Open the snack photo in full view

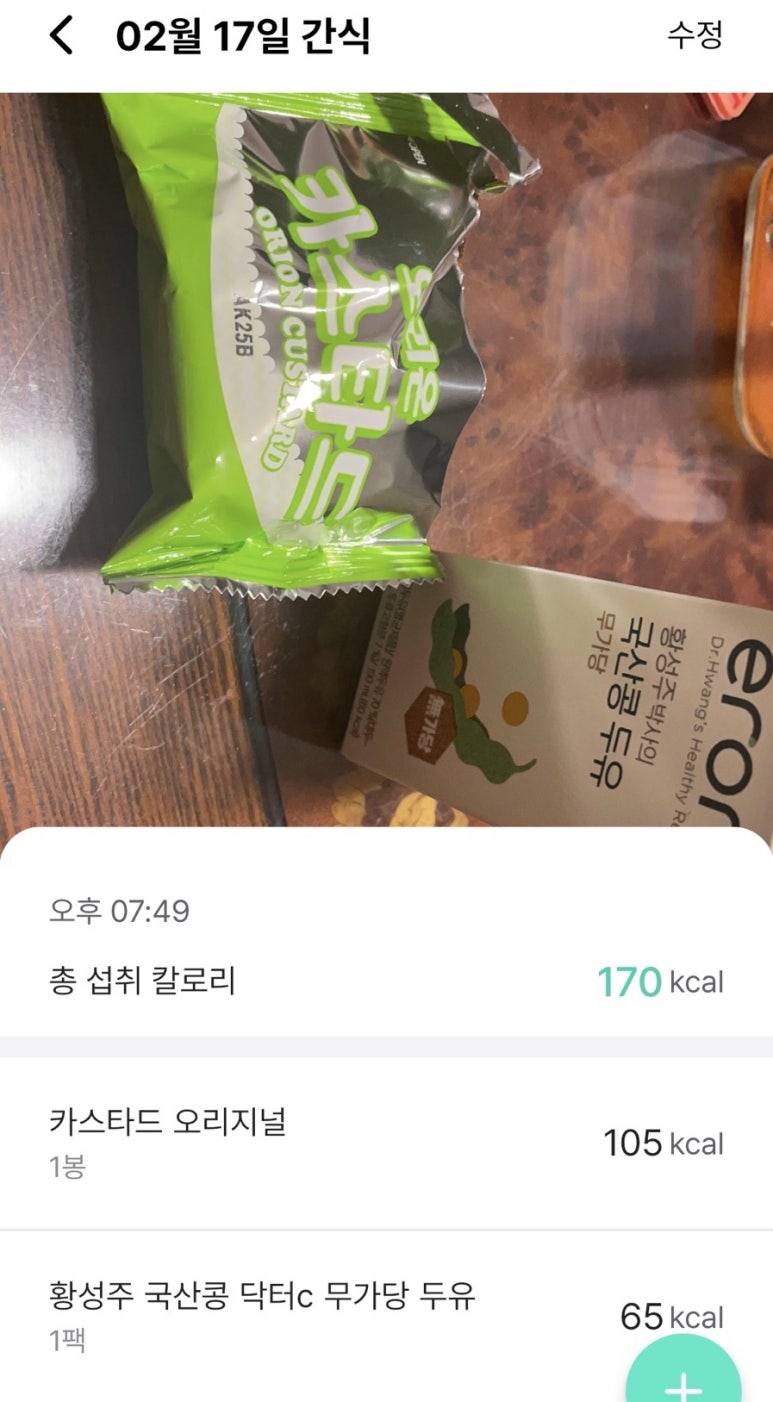click(386, 460)
